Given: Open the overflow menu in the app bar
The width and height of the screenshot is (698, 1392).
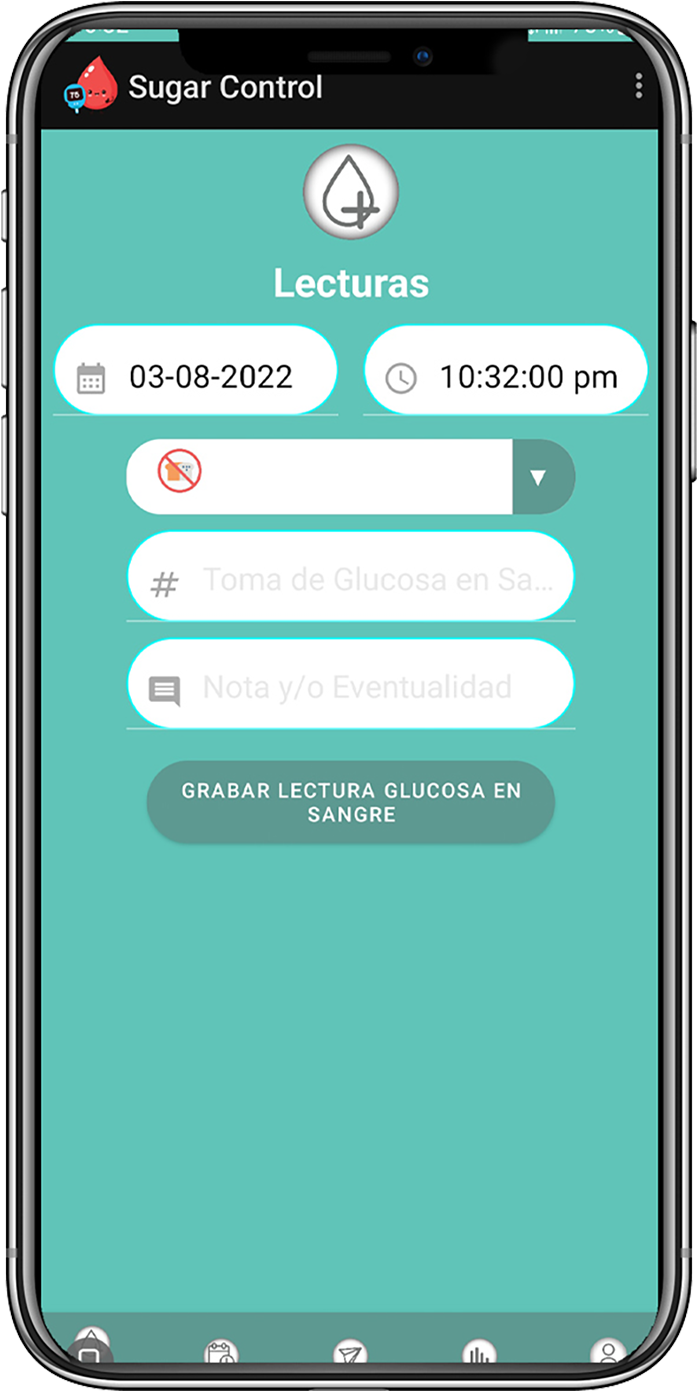Looking at the screenshot, I should (x=638, y=87).
